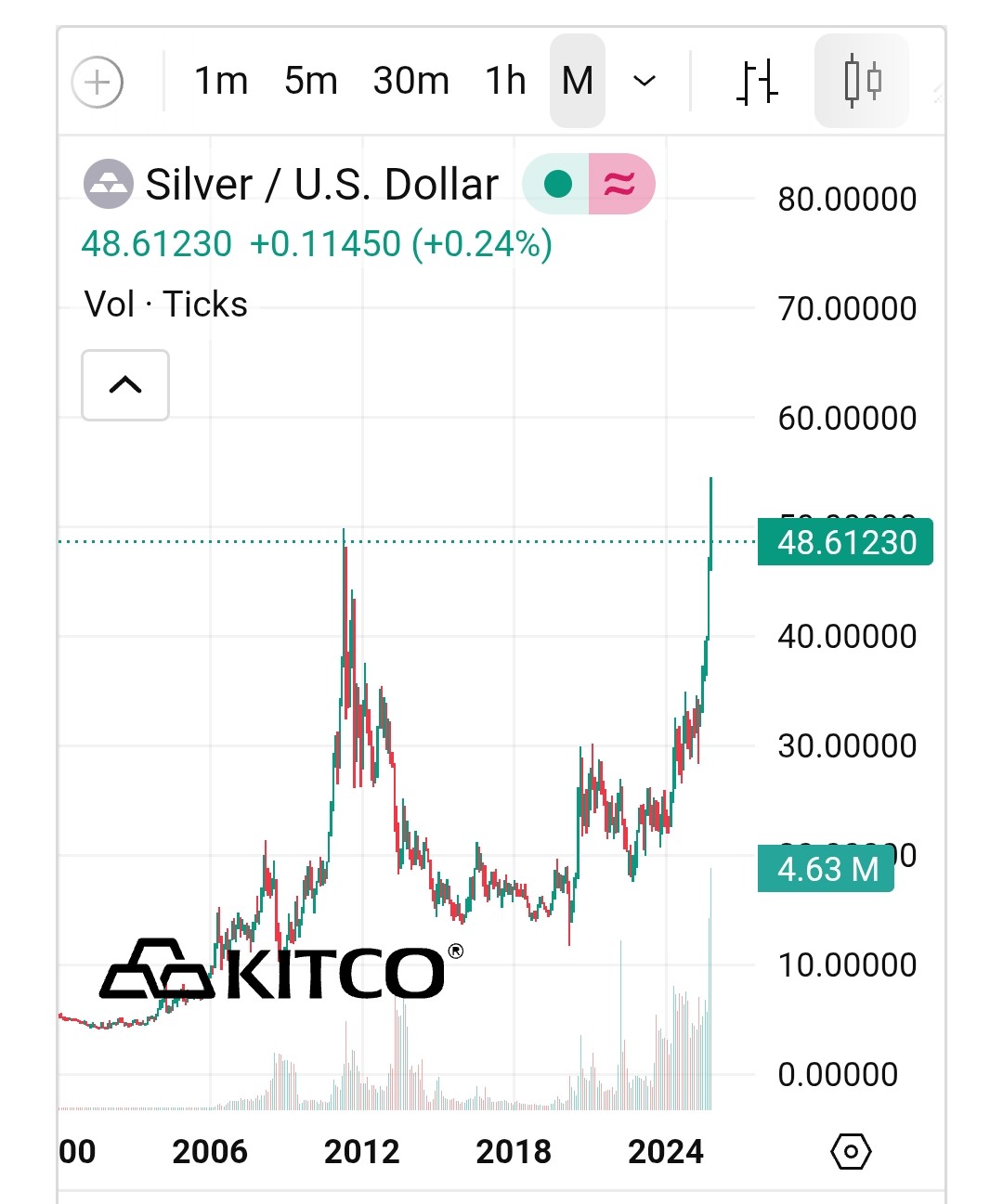Select the 1m timeframe
Screen dimensions: 1003x1204
221,82
